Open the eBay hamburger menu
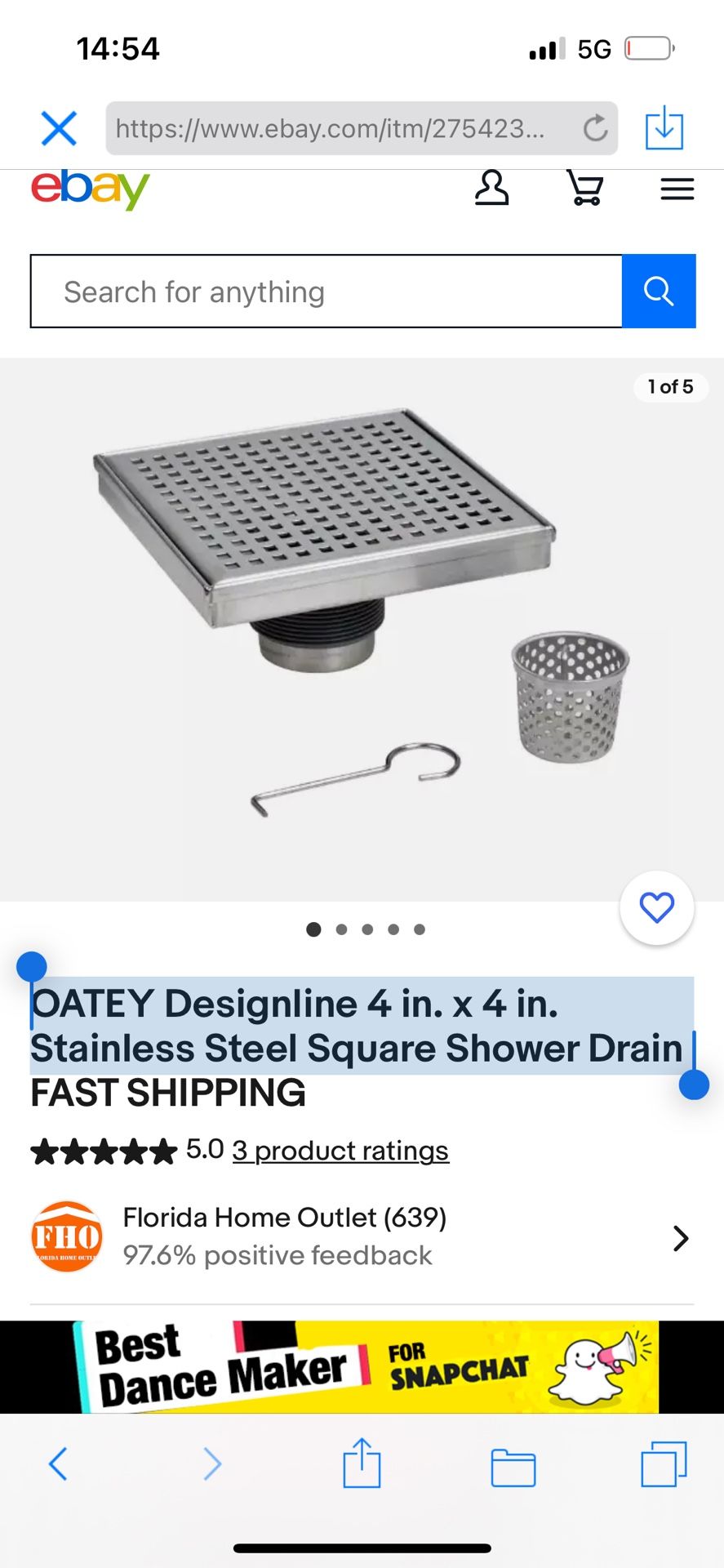724x1568 pixels. (677, 189)
